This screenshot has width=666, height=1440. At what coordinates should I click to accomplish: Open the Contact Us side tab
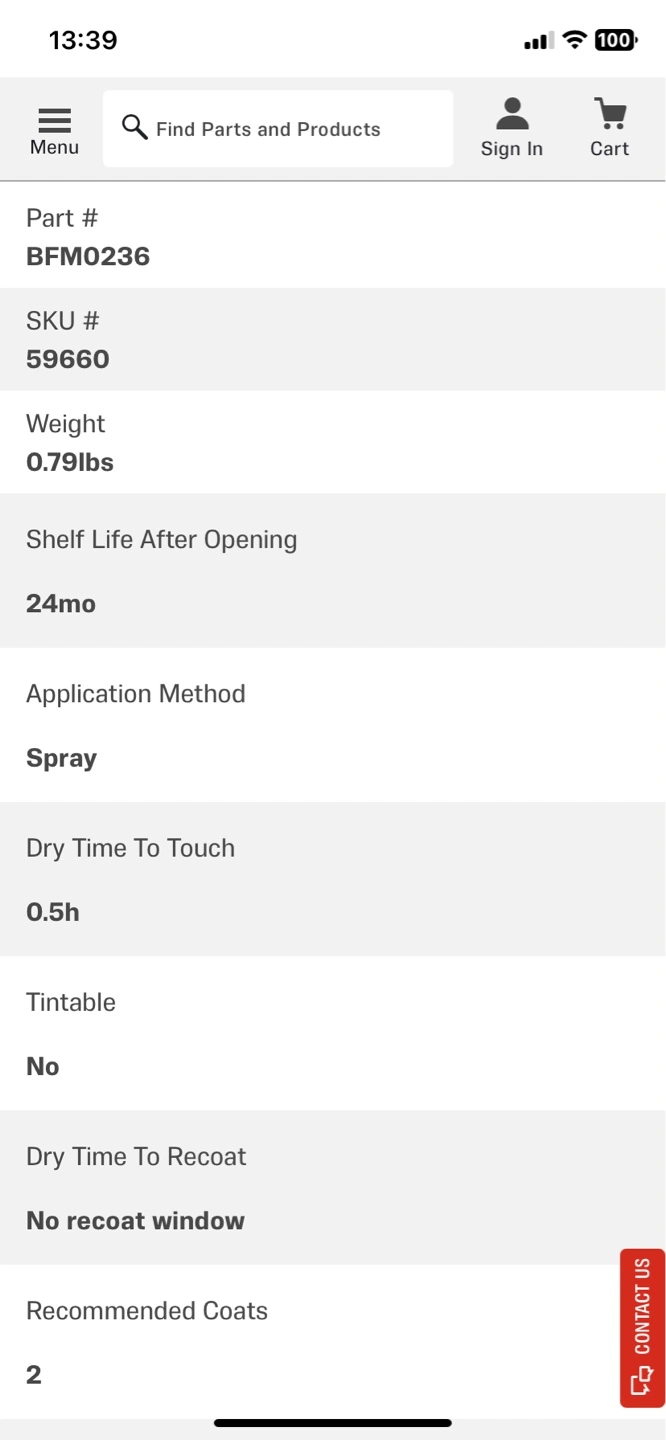[642, 1328]
